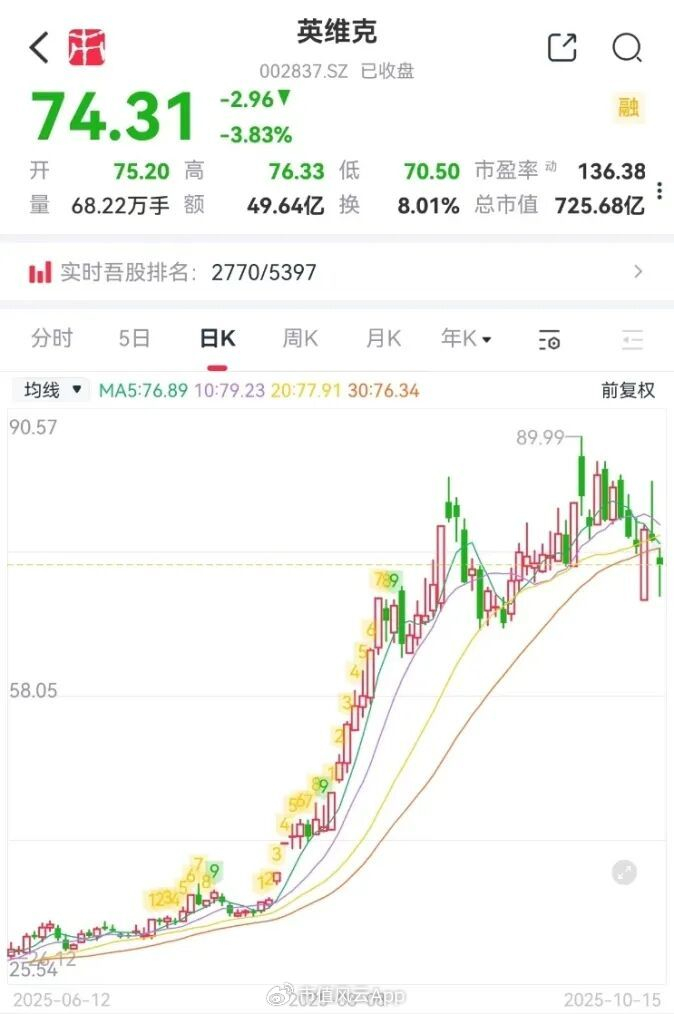Share this stock page
The width and height of the screenshot is (674, 1014).
[x=562, y=47]
